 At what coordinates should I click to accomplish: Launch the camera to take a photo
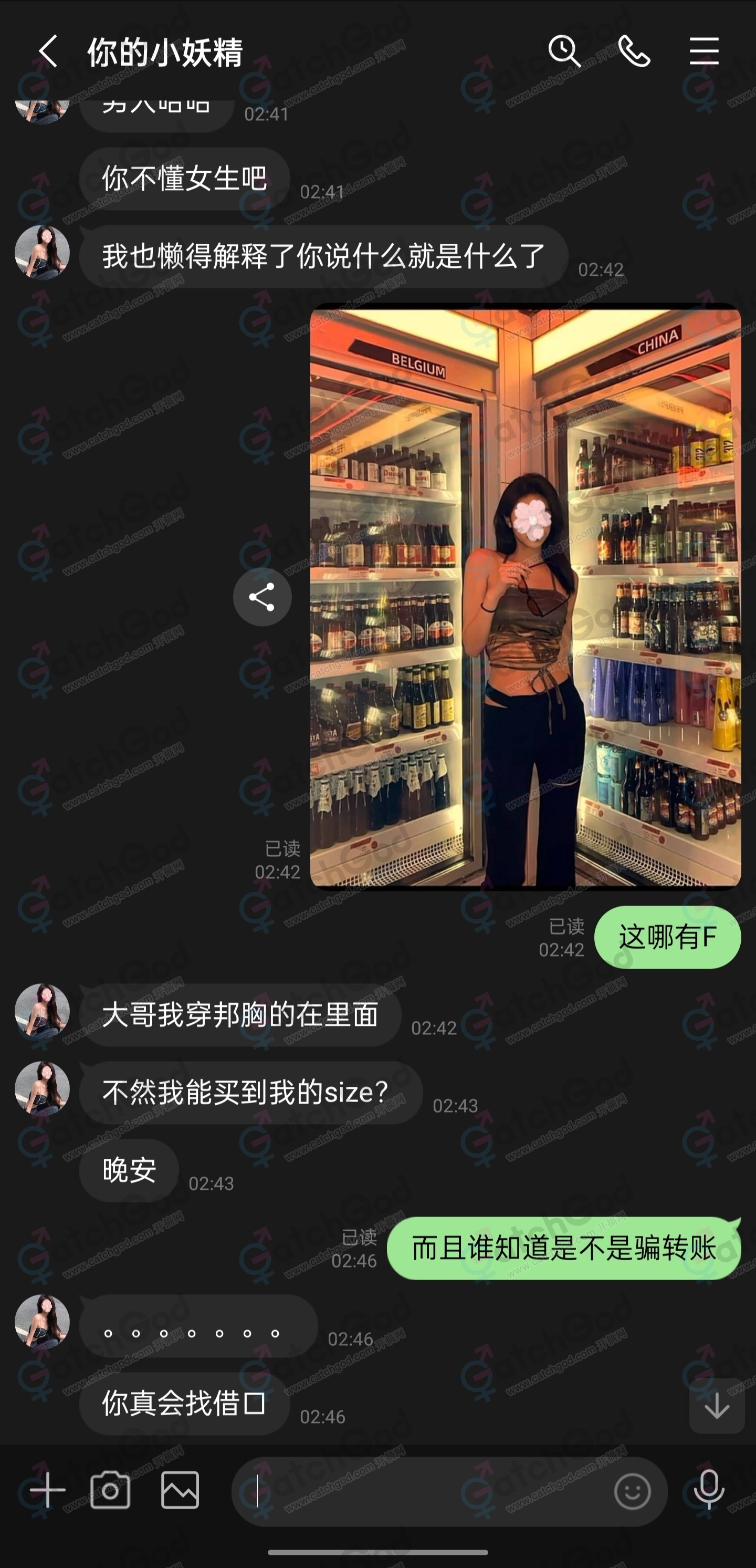(110, 1491)
